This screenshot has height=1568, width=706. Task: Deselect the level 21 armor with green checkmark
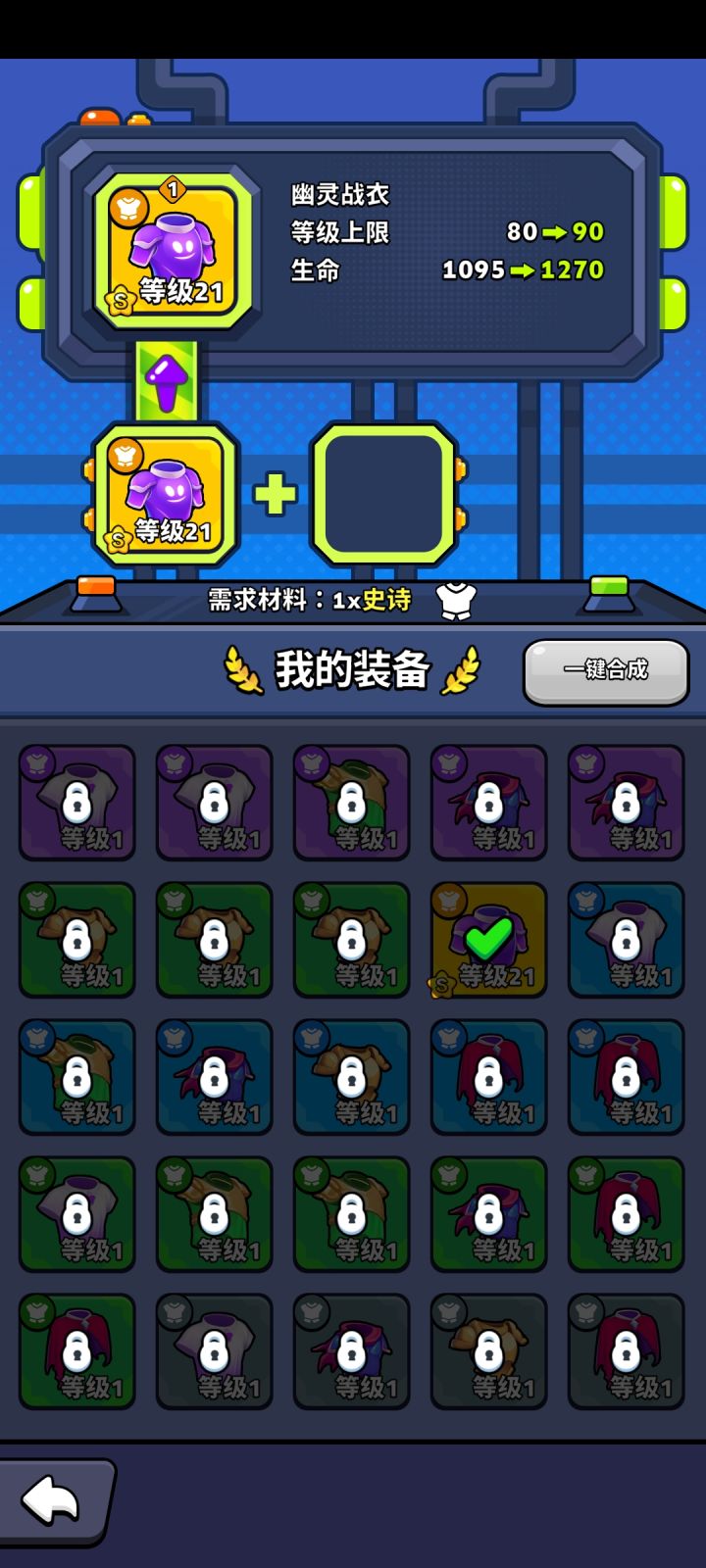click(x=488, y=939)
